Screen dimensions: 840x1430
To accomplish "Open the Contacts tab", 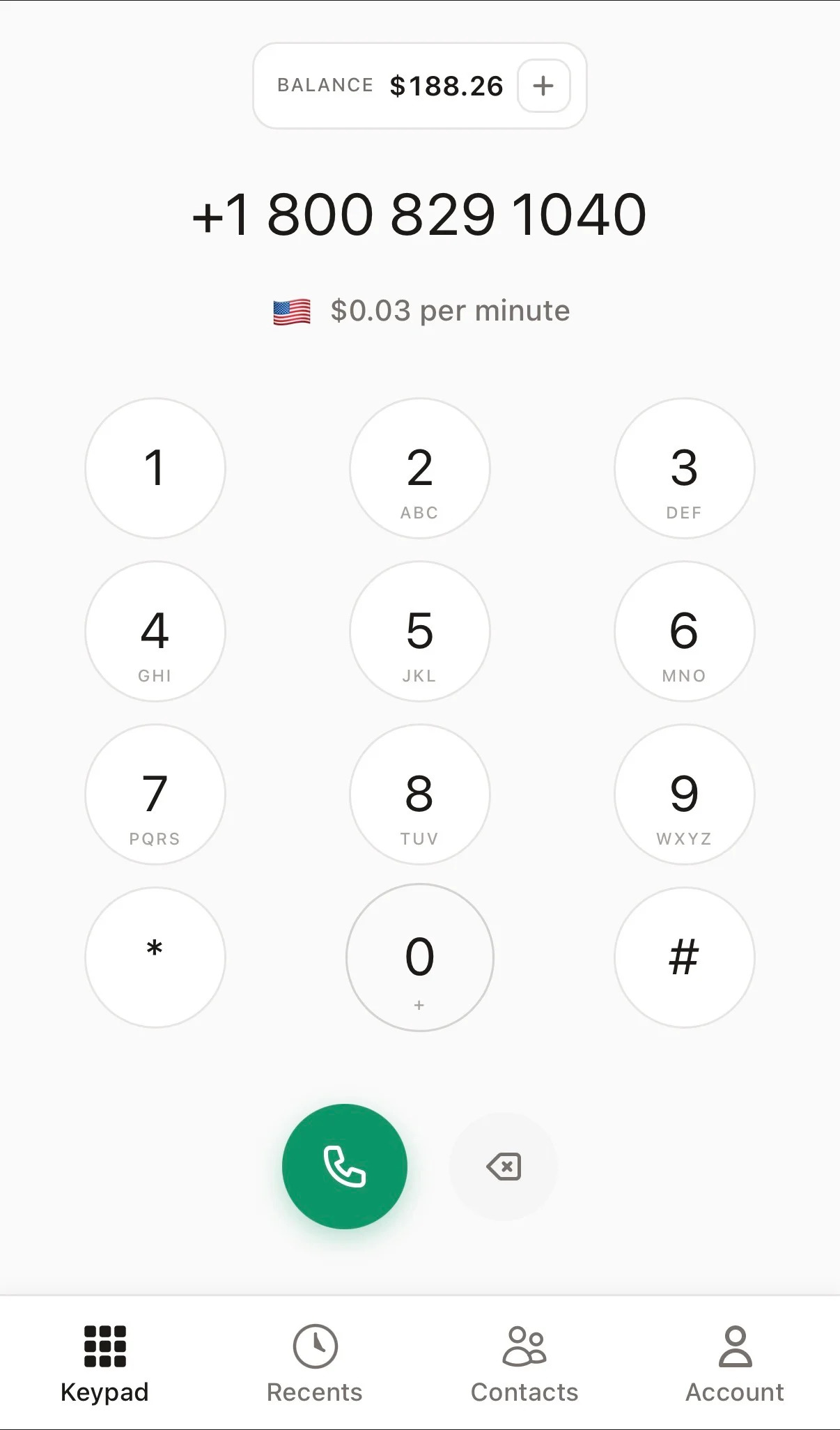I will [524, 1363].
